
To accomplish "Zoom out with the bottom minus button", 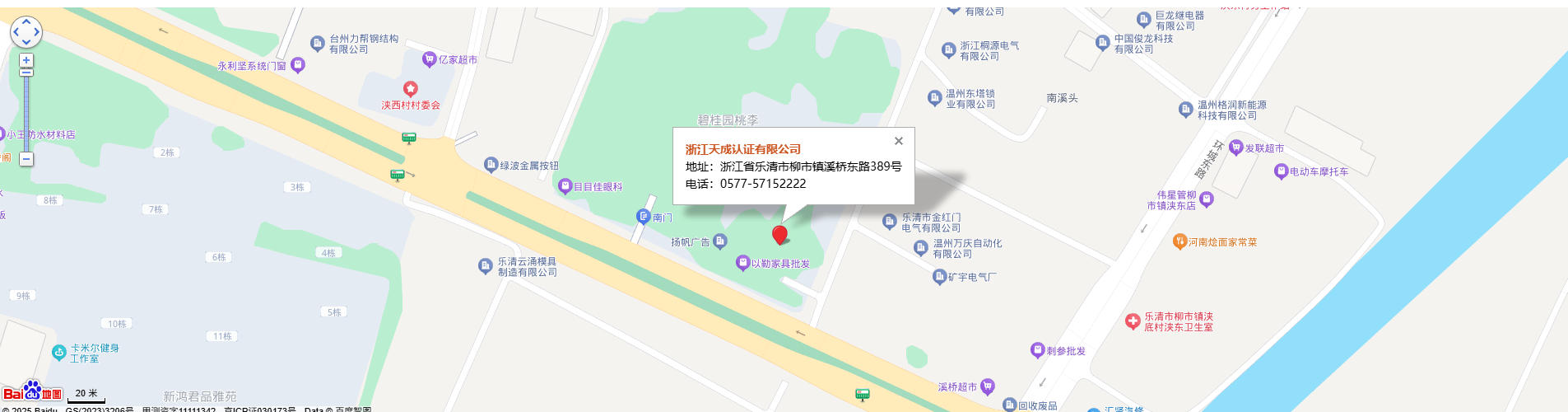I will [x=26, y=159].
